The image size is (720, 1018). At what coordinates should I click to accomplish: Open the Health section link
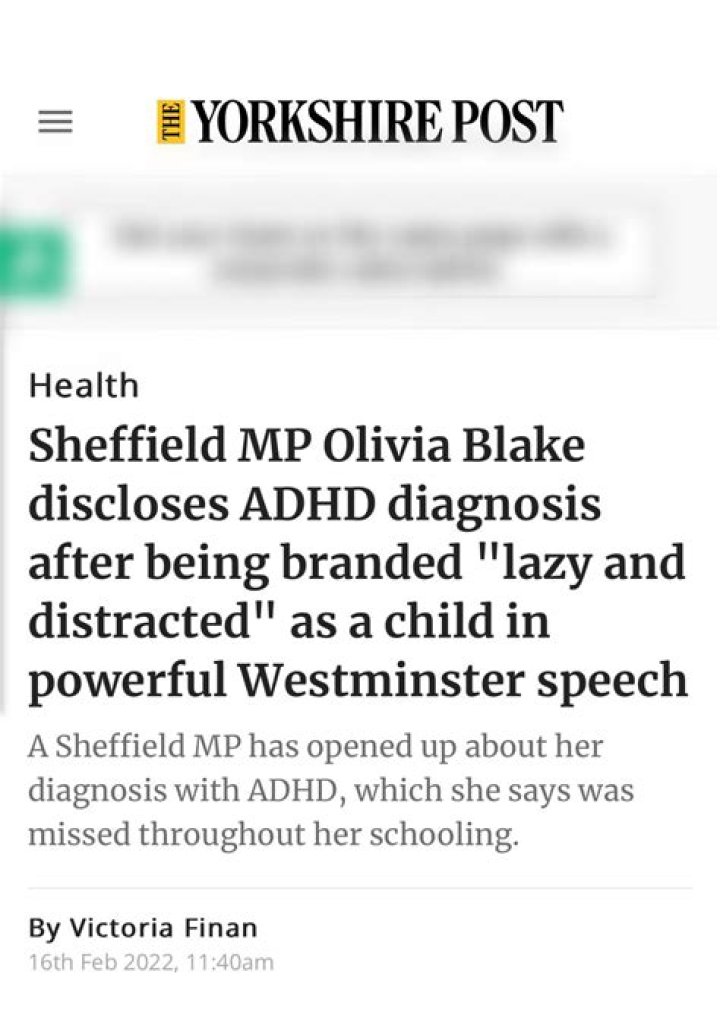coord(83,385)
